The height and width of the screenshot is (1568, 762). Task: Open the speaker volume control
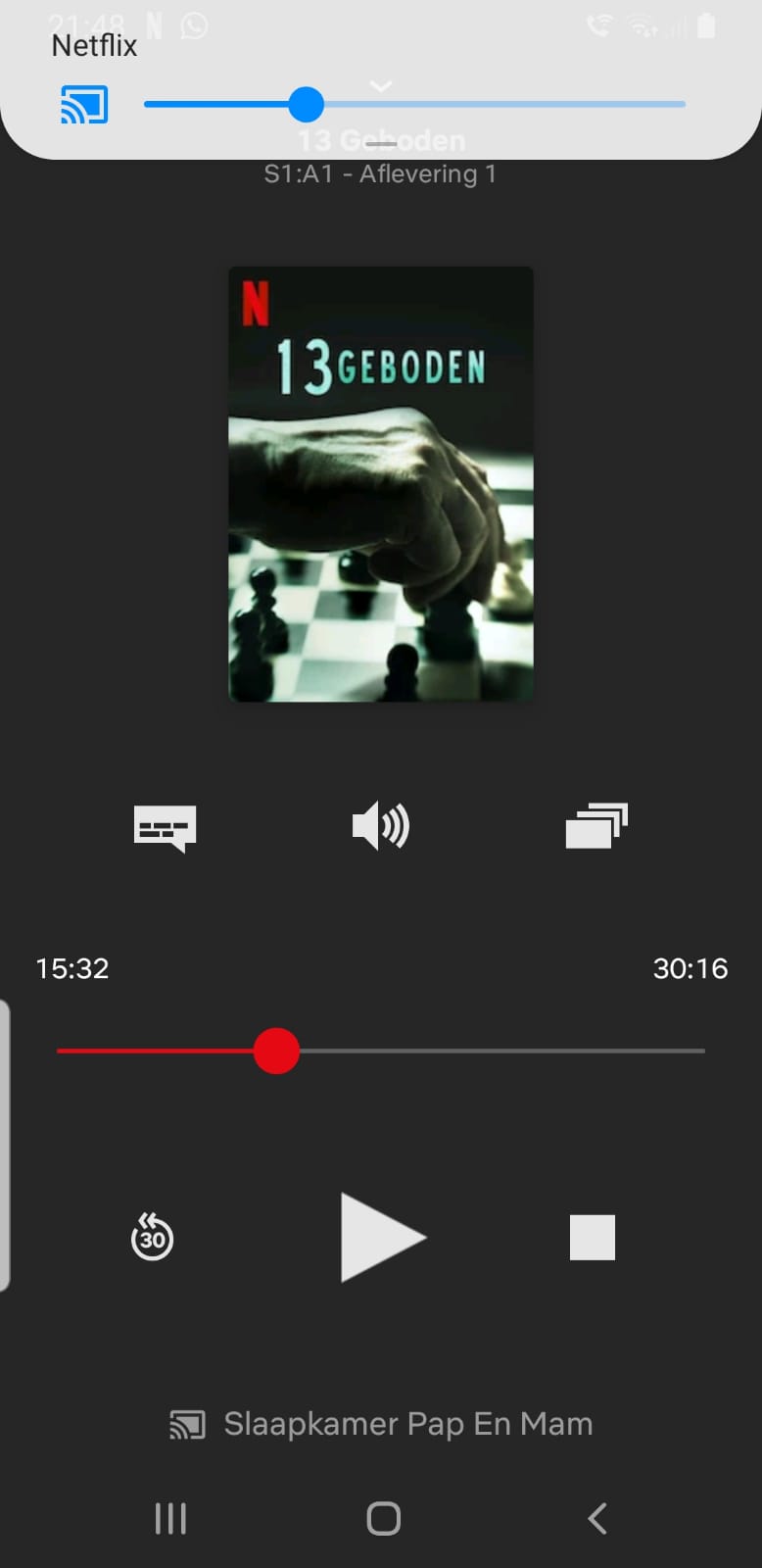tap(381, 826)
